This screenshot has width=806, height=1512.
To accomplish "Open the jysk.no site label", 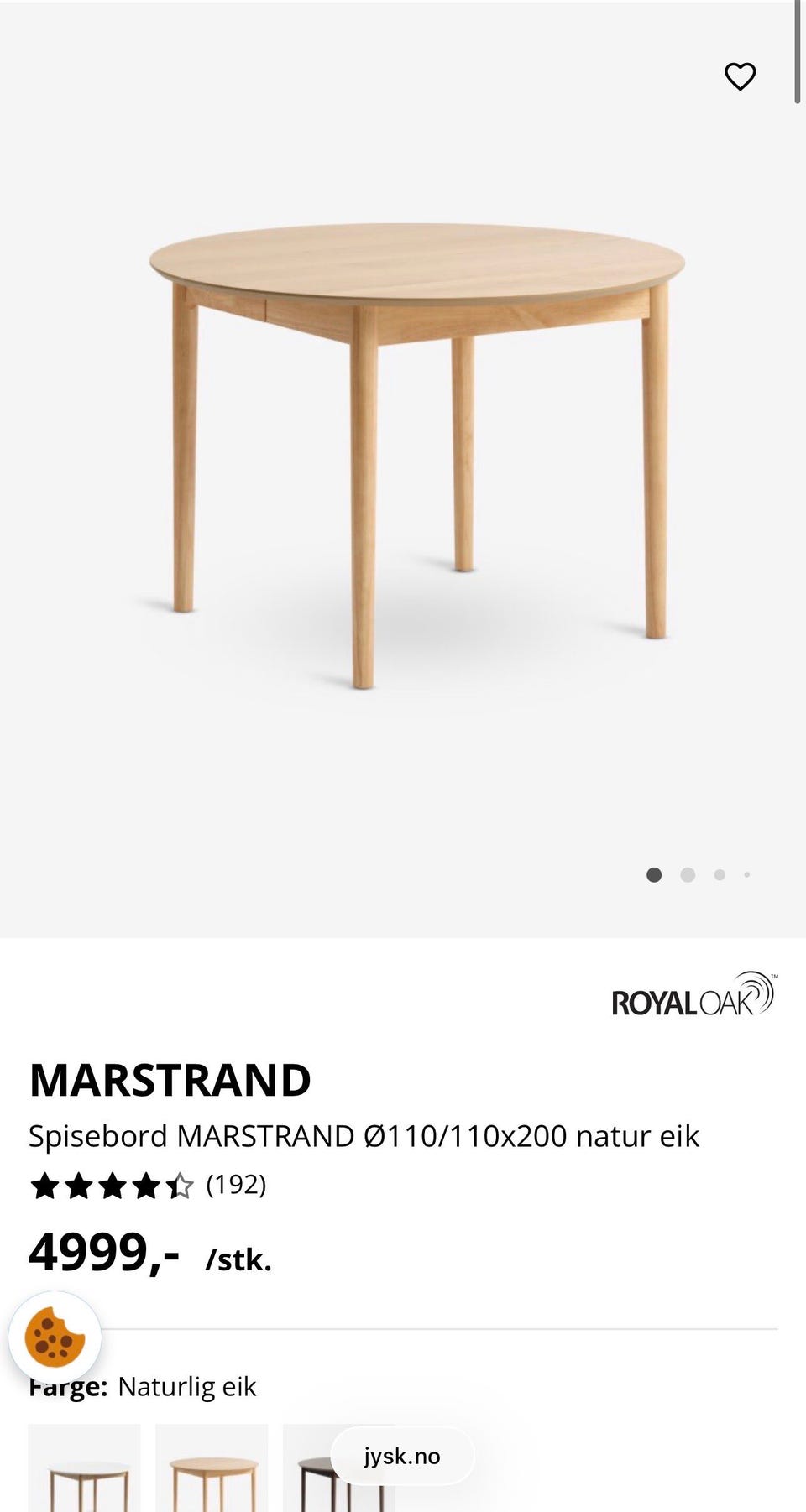I will click(x=402, y=1457).
